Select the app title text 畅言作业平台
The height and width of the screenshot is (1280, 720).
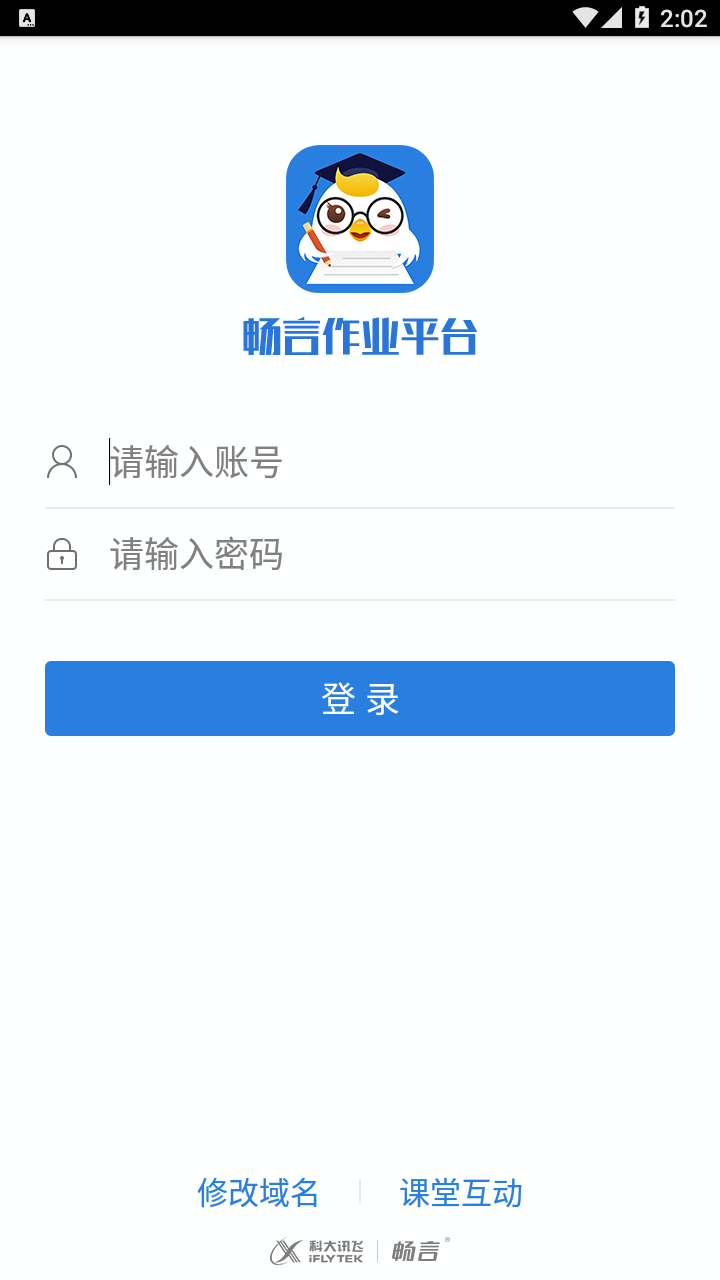point(360,338)
